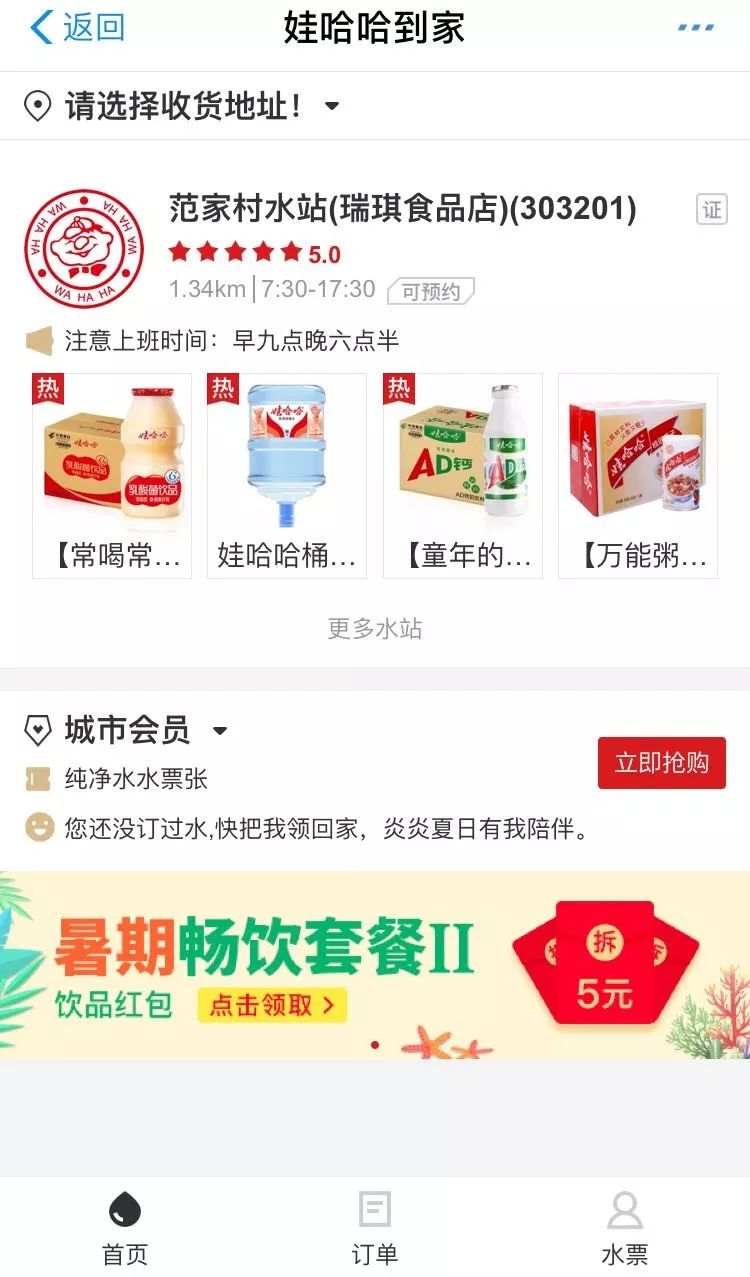Switch to the 首页 tab
The image size is (750, 1277).
(x=125, y=1227)
